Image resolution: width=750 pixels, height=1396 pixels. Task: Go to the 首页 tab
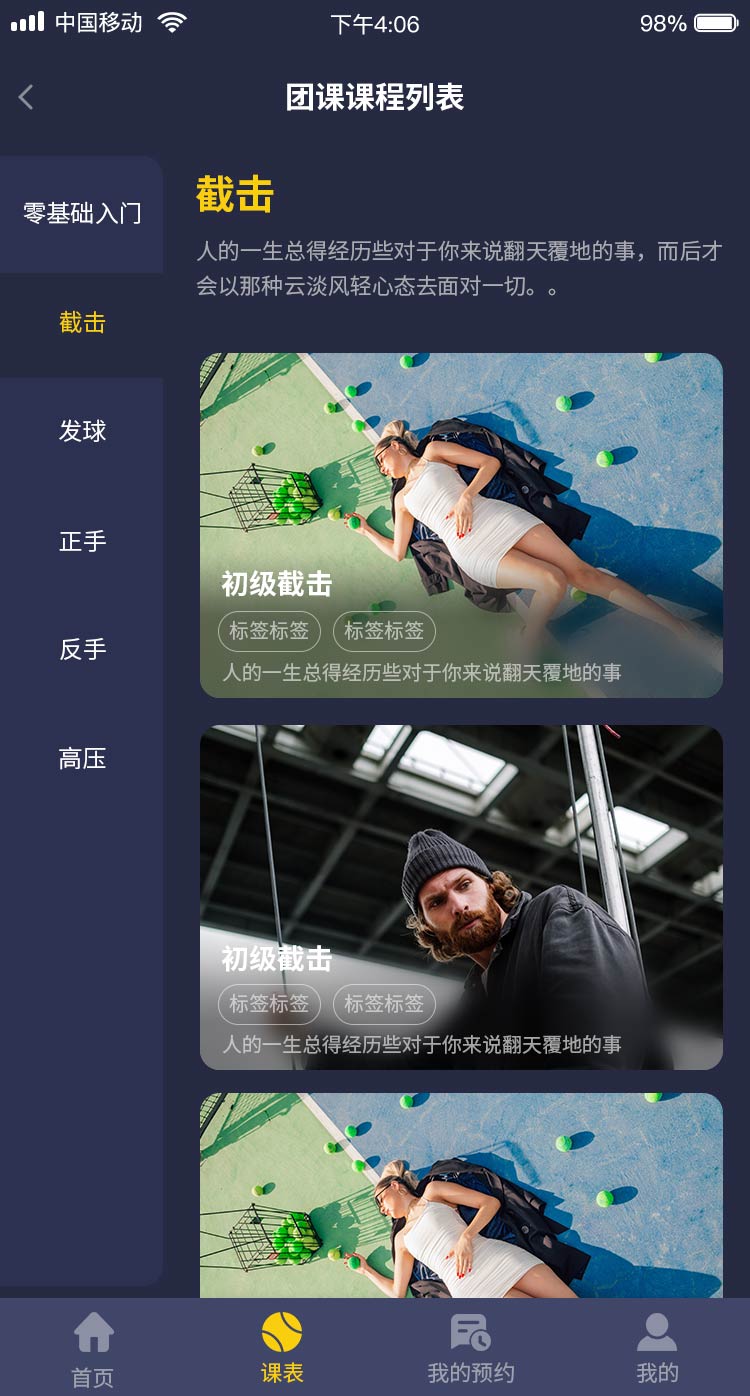click(93, 1349)
